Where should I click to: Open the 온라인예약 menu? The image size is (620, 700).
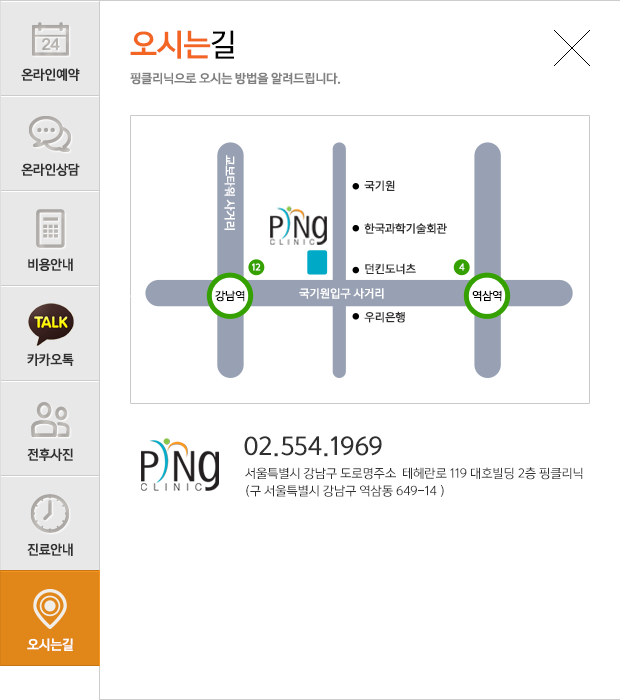point(50,50)
